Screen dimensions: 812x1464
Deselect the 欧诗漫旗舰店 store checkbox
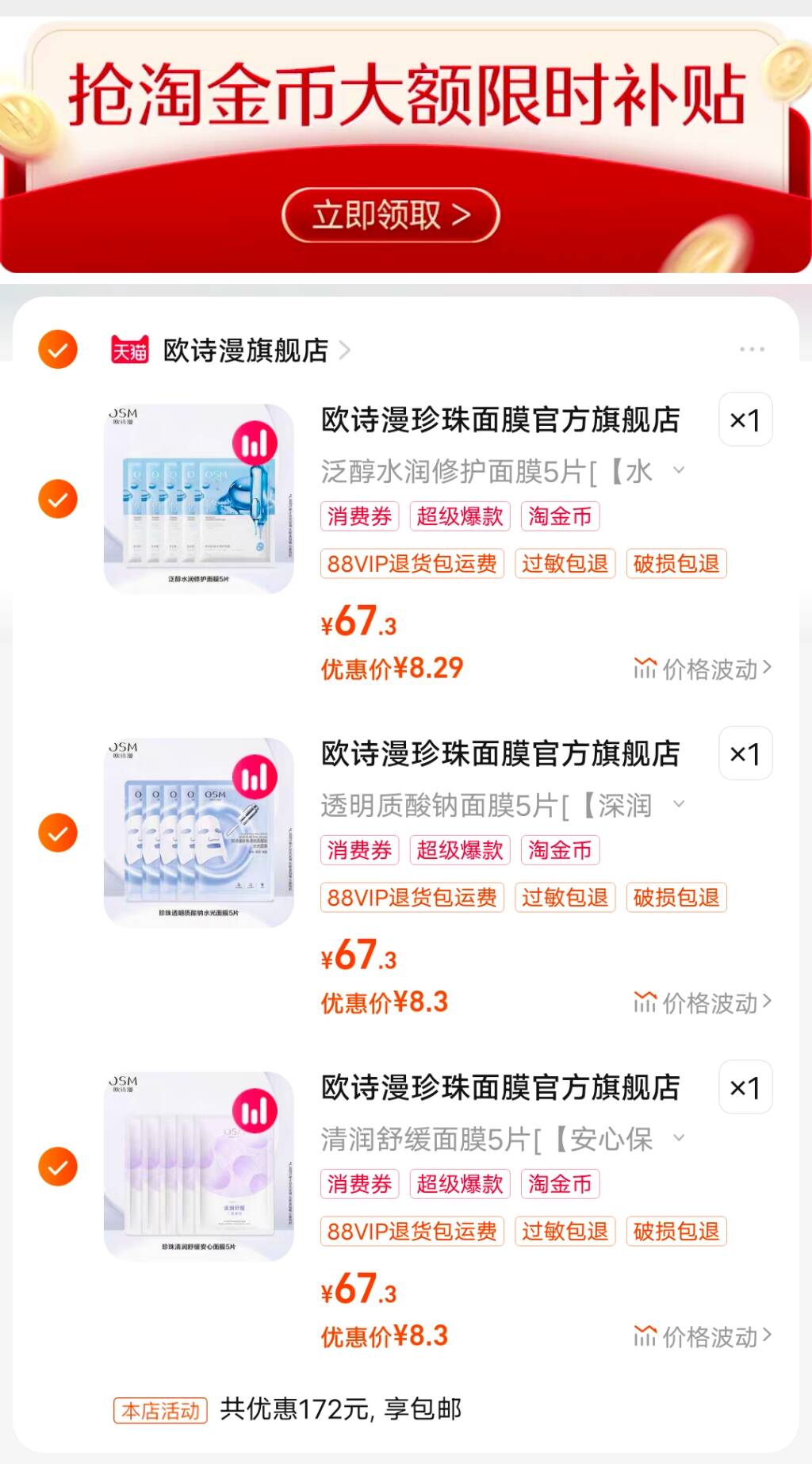tap(56, 350)
